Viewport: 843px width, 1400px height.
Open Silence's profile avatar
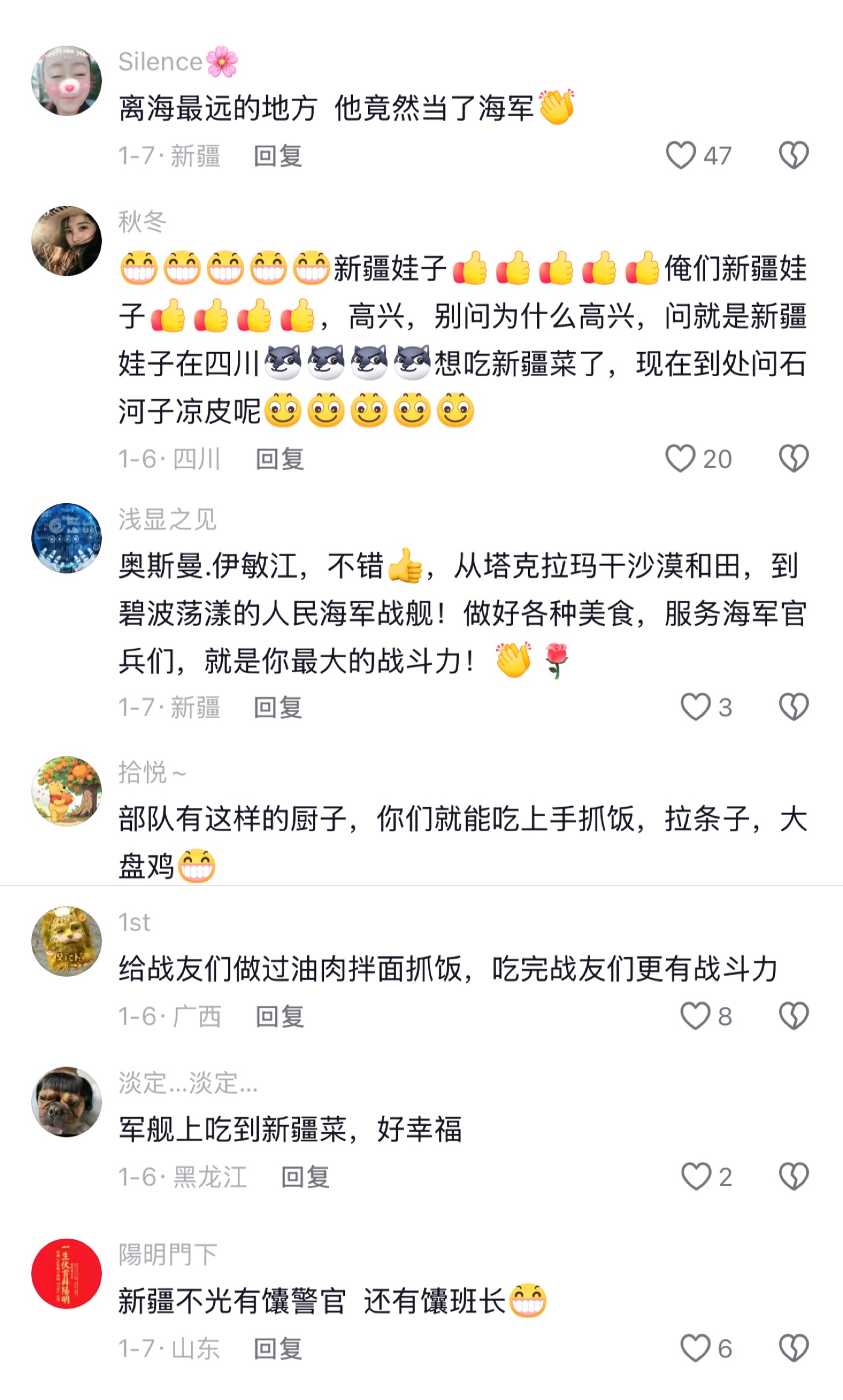66,80
